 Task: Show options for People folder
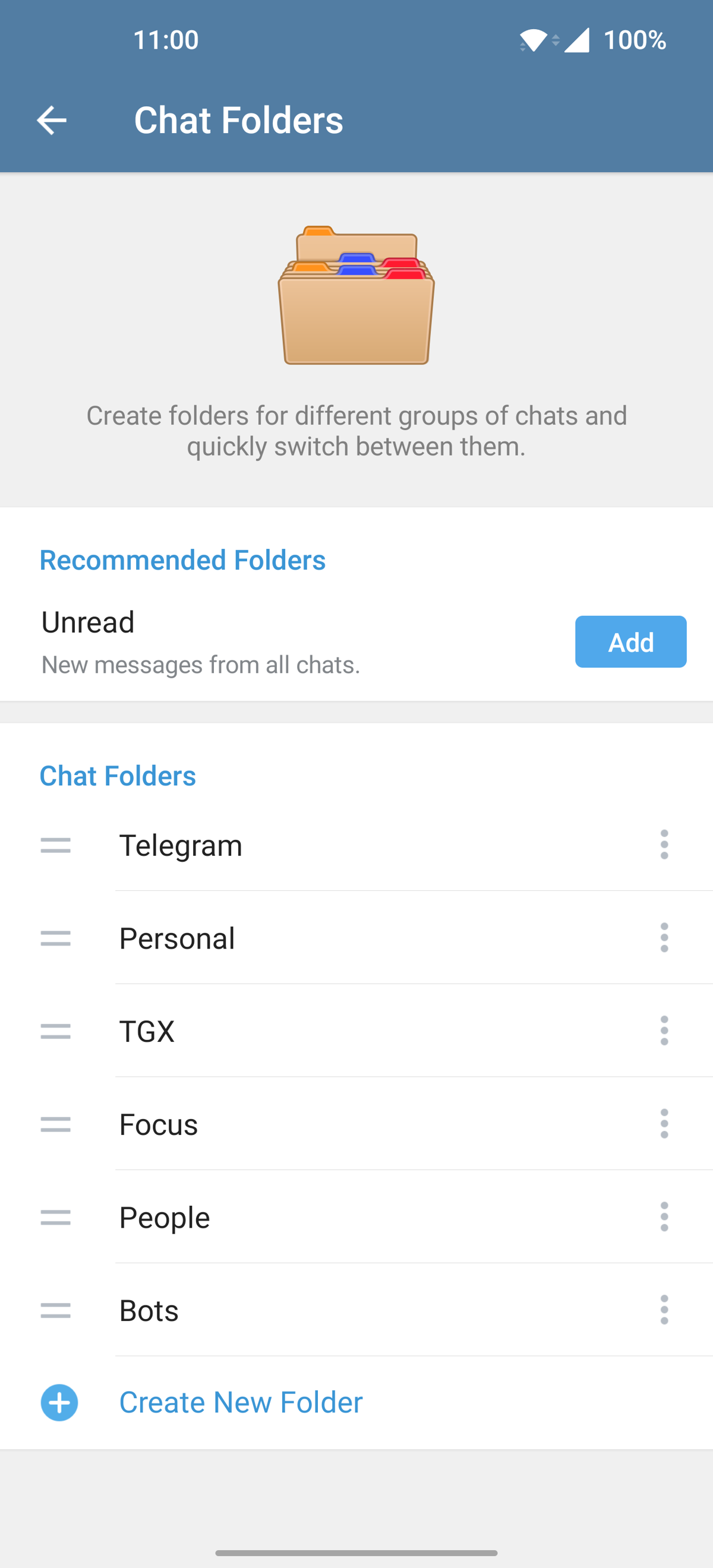tap(664, 1217)
